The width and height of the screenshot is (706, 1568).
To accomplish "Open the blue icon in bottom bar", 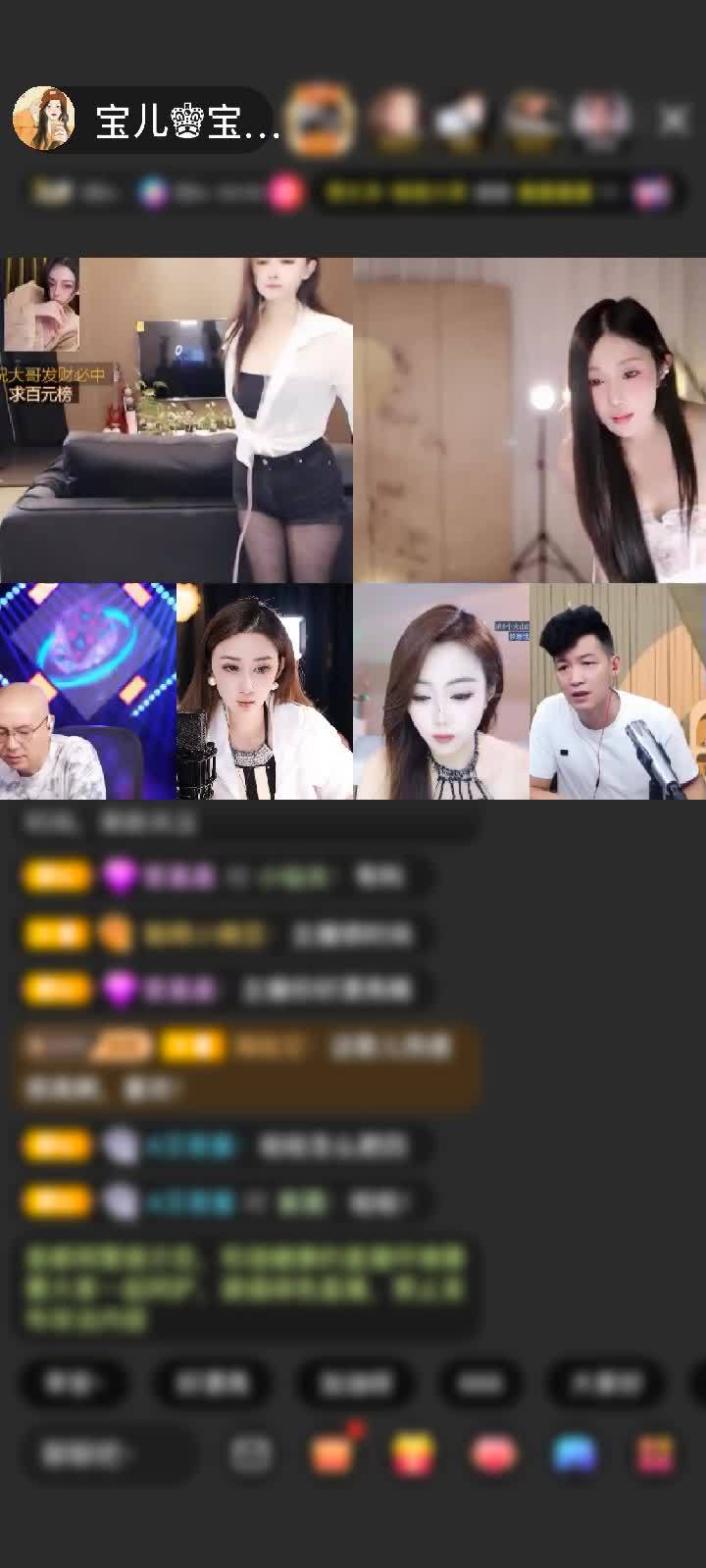I will [x=575, y=1454].
